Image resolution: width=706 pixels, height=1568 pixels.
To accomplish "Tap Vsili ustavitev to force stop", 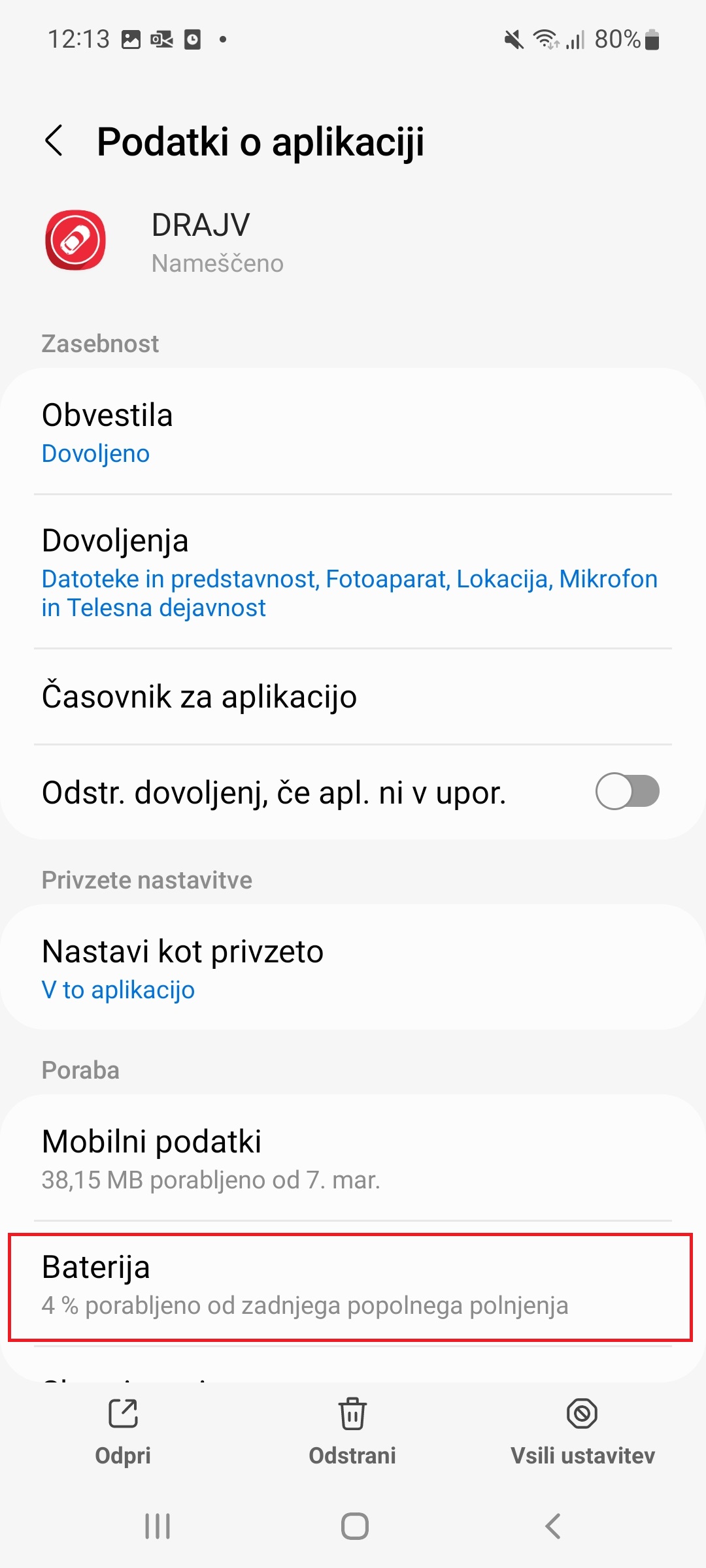I will tap(582, 1432).
